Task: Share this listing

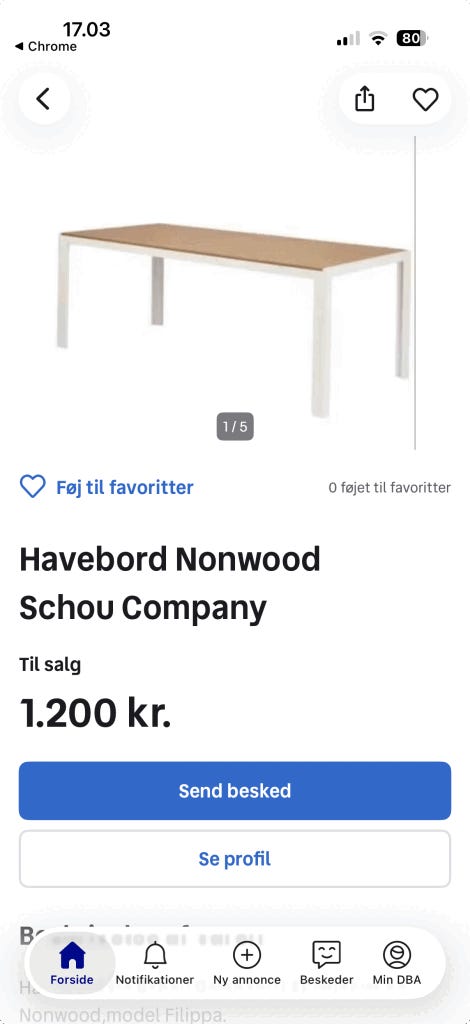Action: (365, 99)
